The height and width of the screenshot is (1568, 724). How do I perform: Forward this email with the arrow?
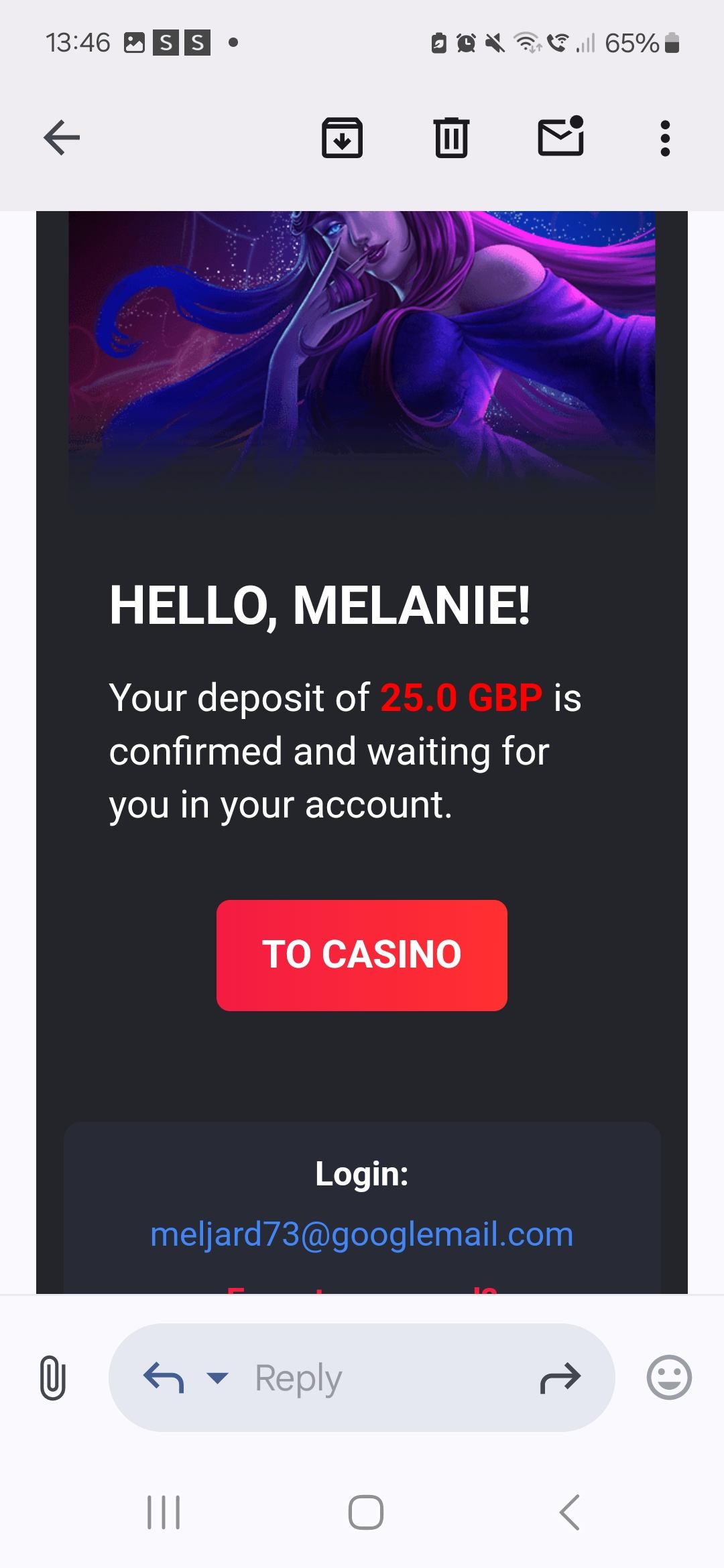[560, 1378]
